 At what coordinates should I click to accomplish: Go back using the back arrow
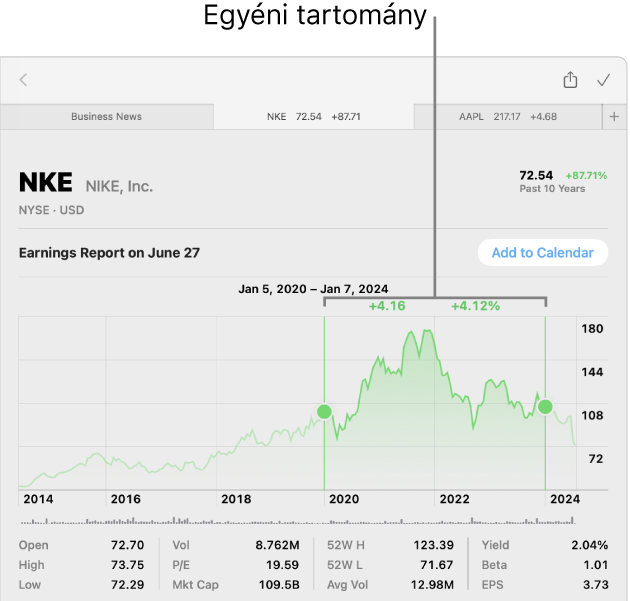tap(24, 80)
